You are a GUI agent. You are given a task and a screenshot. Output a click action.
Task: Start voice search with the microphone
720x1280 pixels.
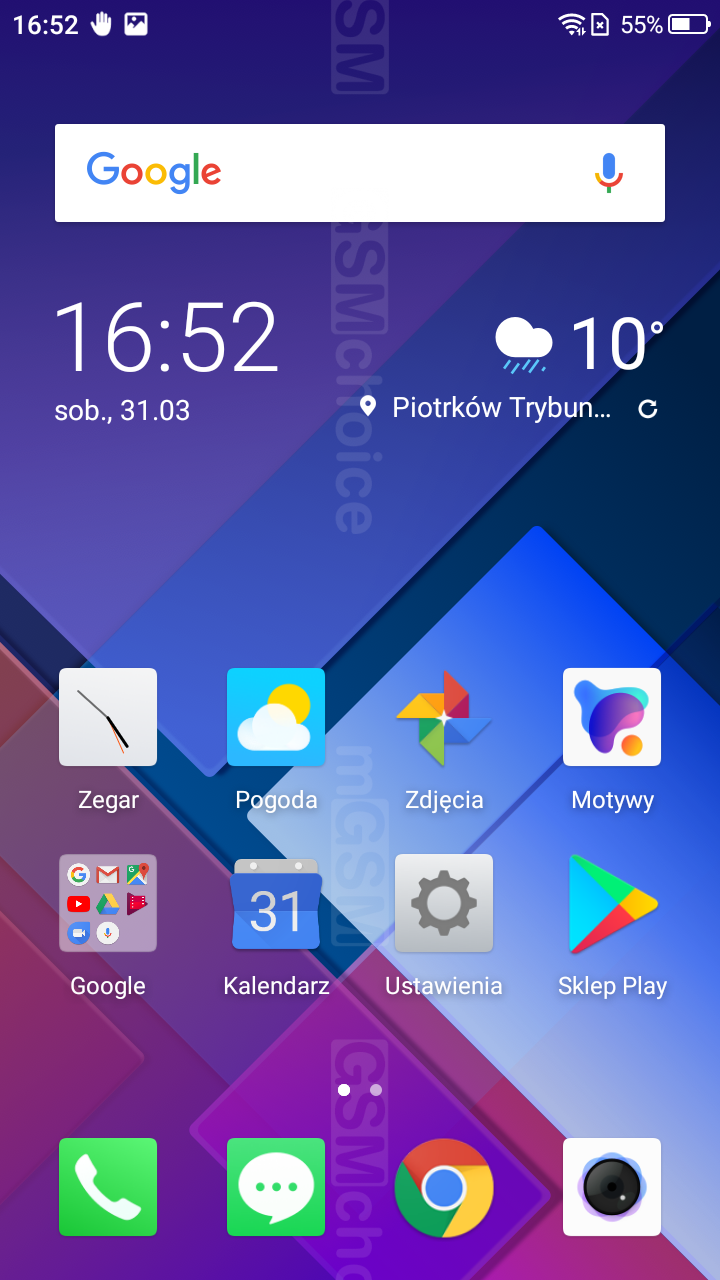(x=609, y=173)
